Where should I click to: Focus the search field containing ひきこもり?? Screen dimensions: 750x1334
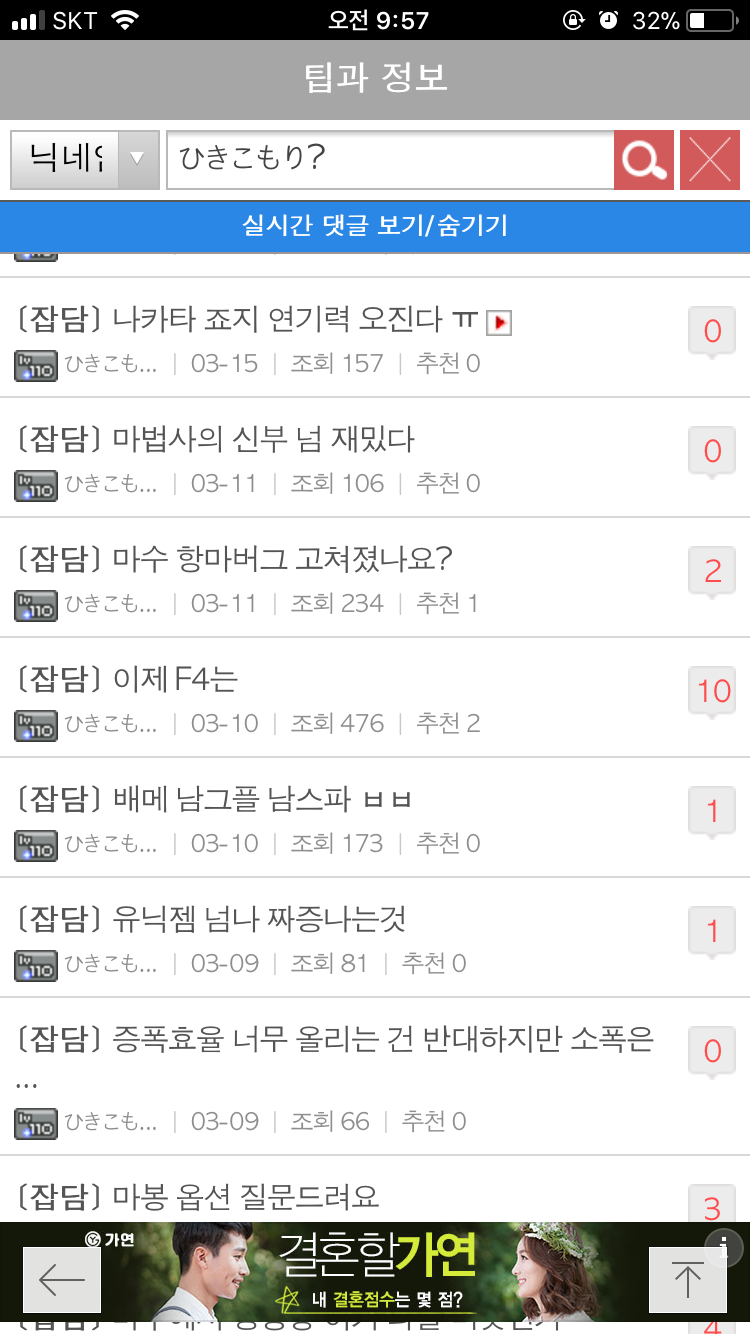point(390,159)
